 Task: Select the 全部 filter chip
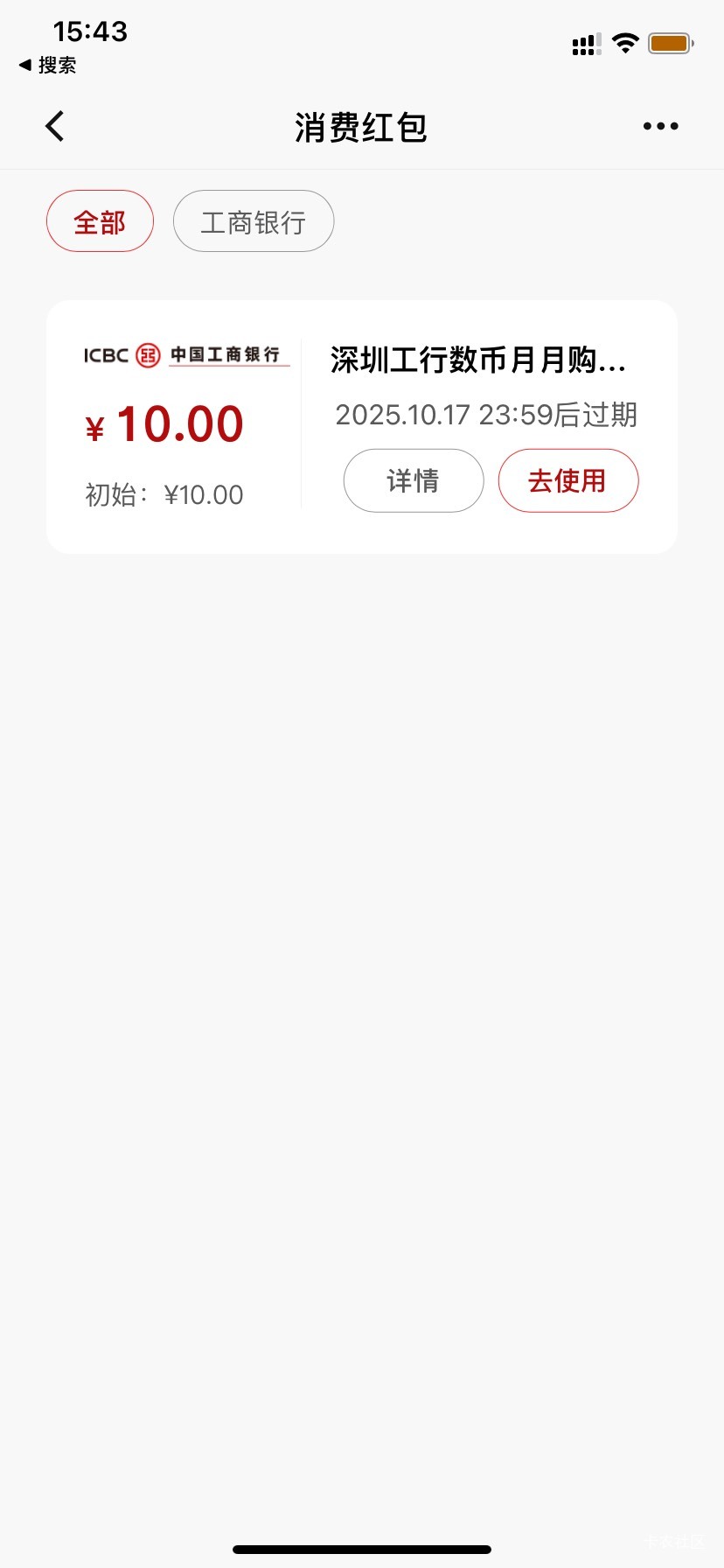coord(100,221)
